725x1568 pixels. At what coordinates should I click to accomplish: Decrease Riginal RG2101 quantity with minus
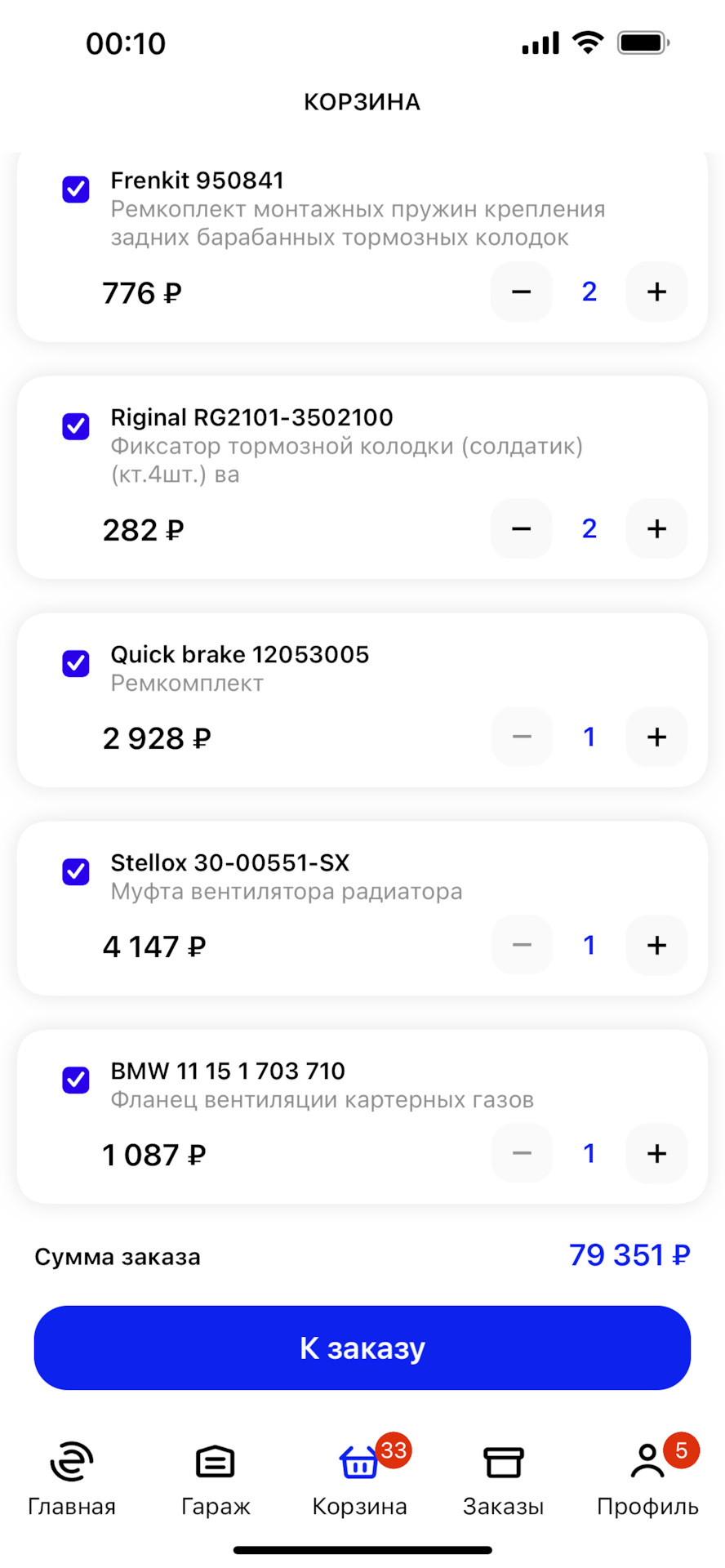click(x=521, y=529)
